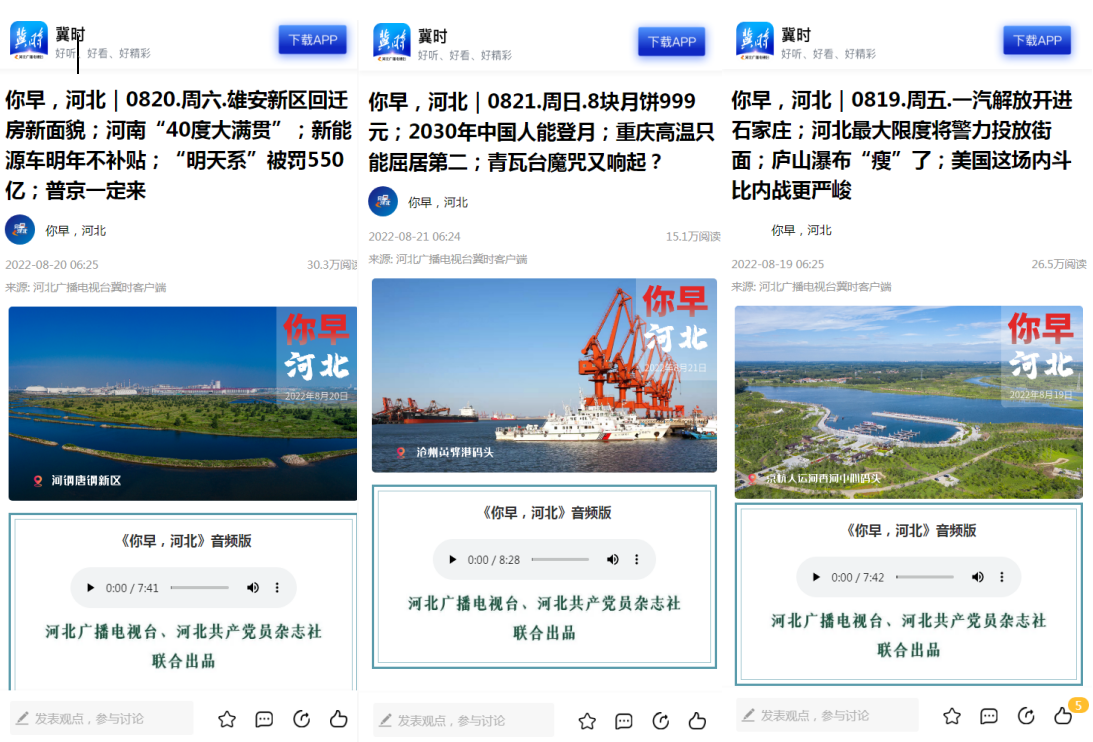
Task: Favorite the 0821 article with the star
Action: click(587, 721)
